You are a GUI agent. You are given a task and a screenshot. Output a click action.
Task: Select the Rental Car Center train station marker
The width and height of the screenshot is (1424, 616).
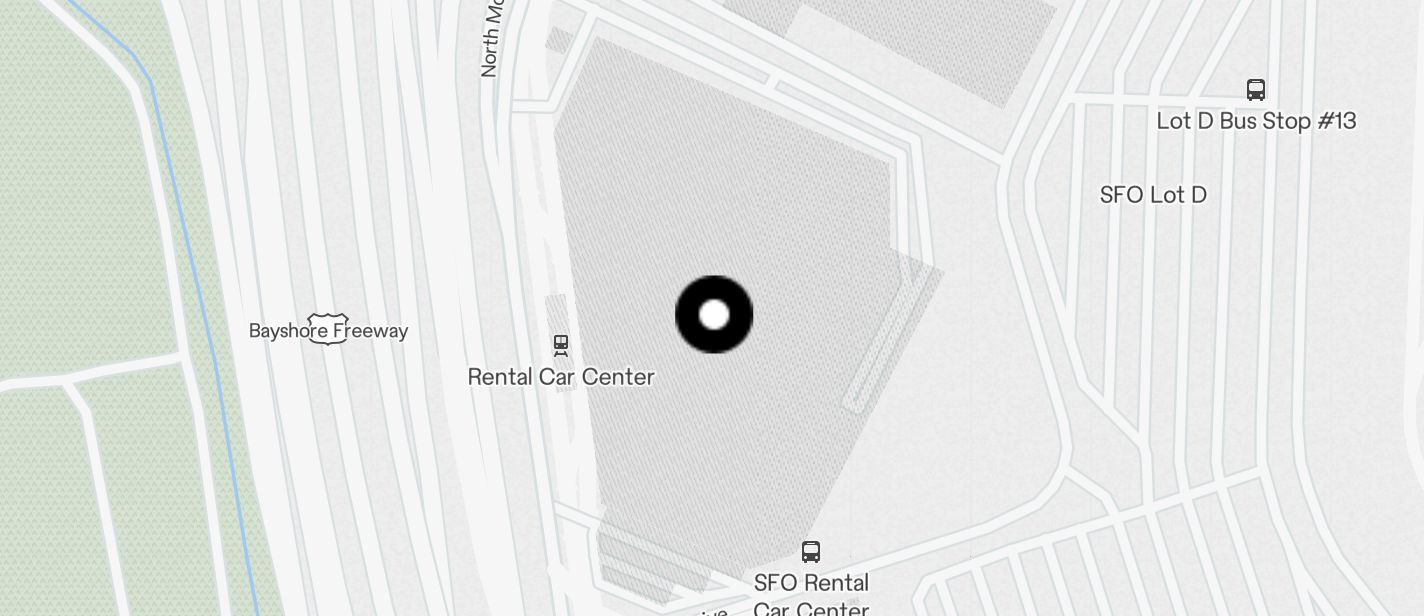[x=561, y=346]
